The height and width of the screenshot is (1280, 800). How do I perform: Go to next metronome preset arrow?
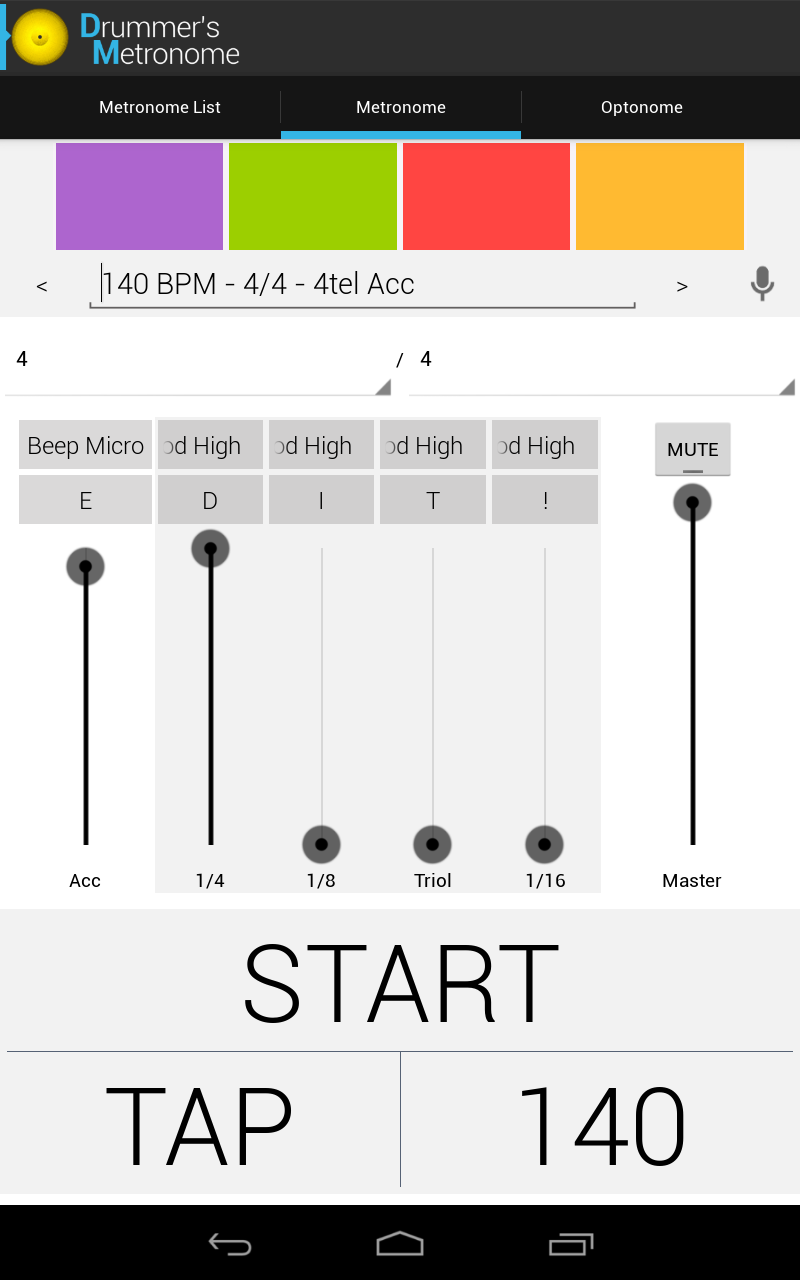pos(682,286)
